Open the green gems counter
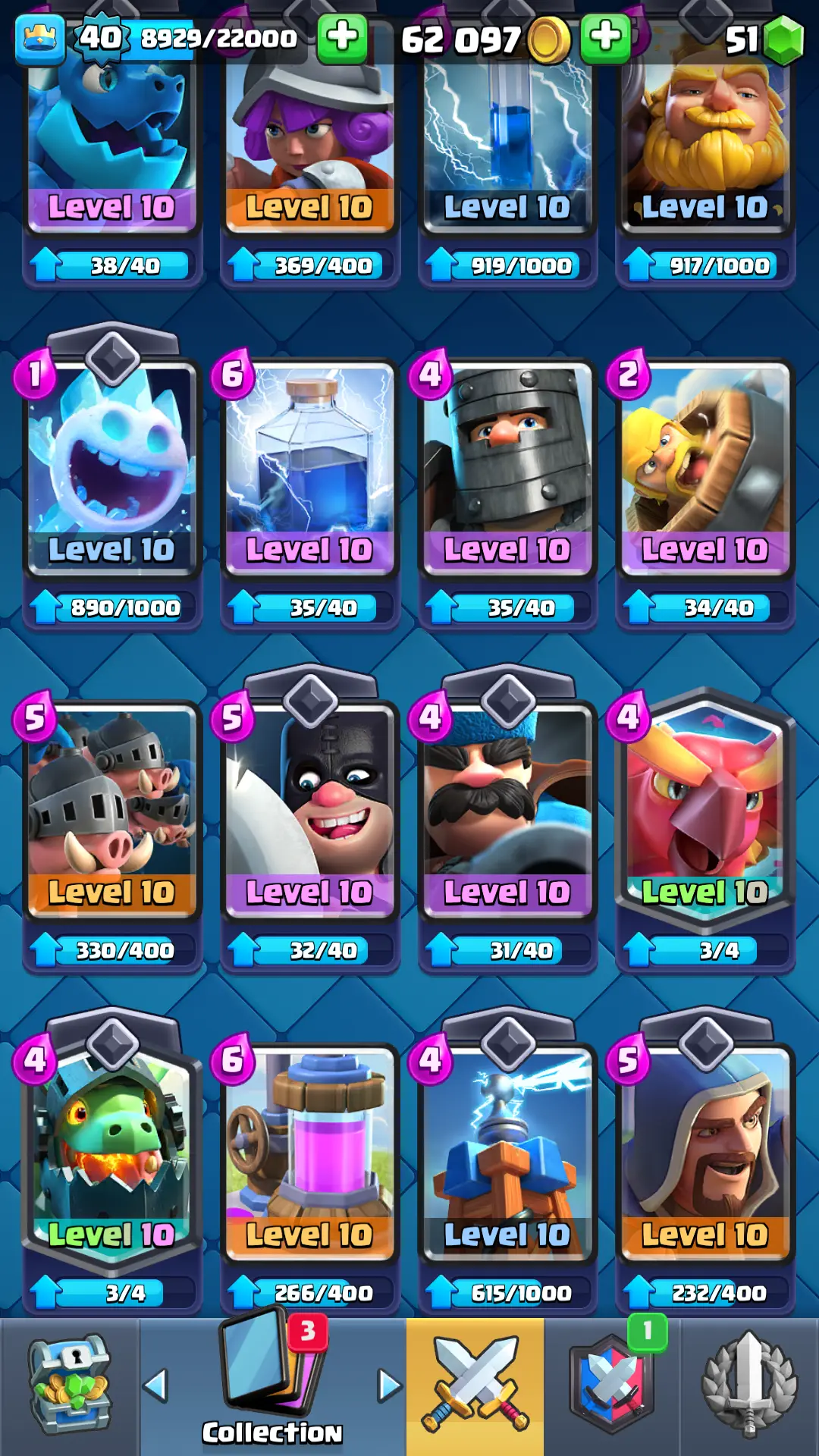Screen dimensions: 819x1456 (783, 39)
